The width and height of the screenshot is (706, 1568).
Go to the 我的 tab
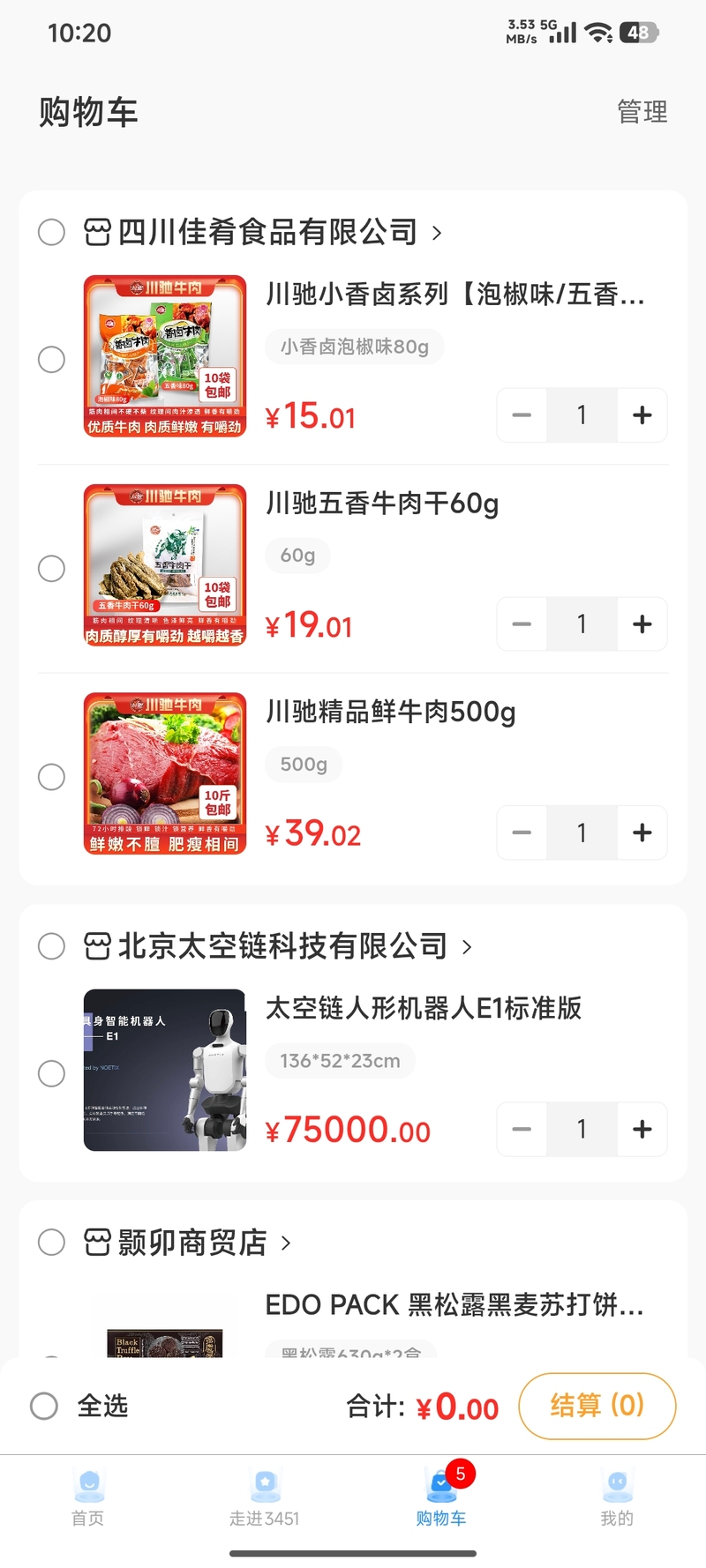(x=617, y=1497)
